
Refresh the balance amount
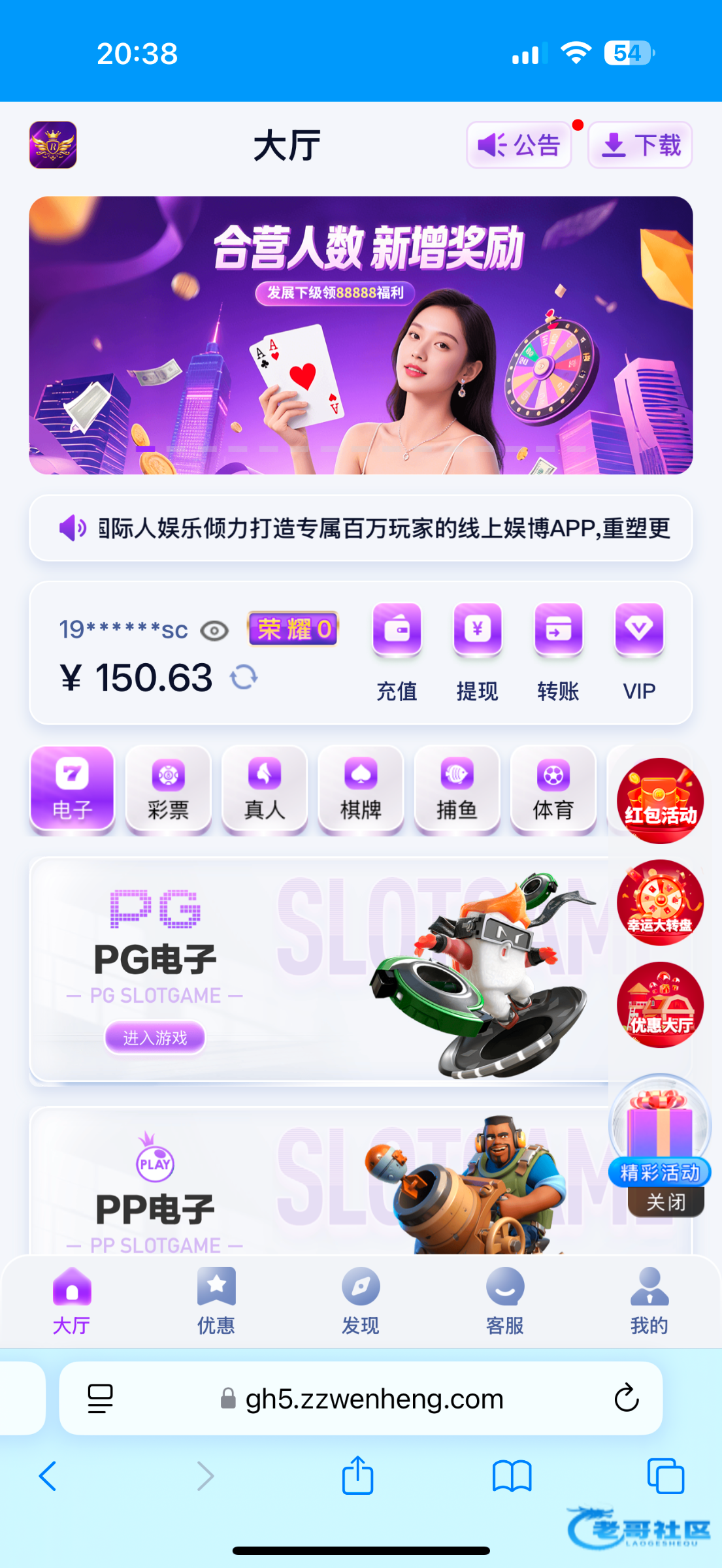pyautogui.click(x=244, y=677)
